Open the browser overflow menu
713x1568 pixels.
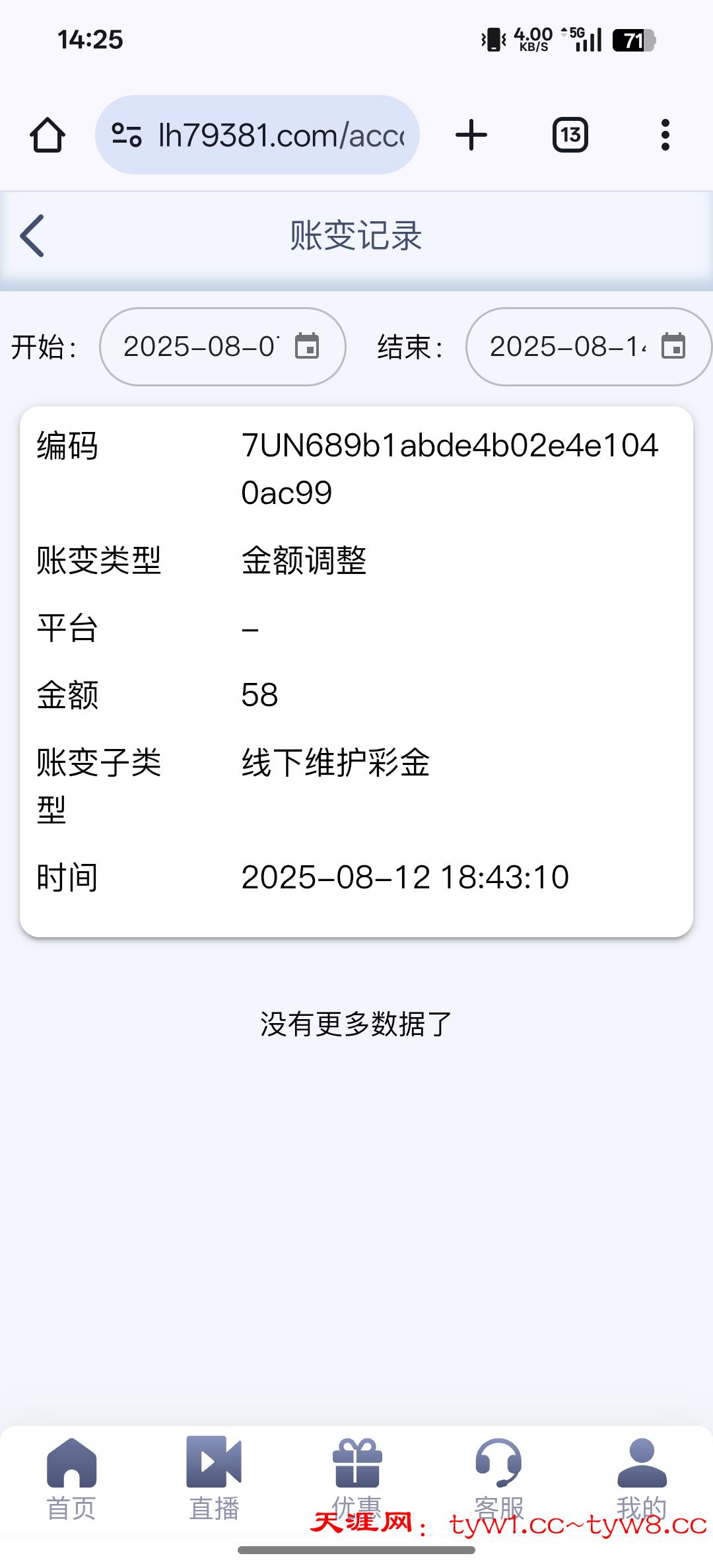[x=665, y=135]
